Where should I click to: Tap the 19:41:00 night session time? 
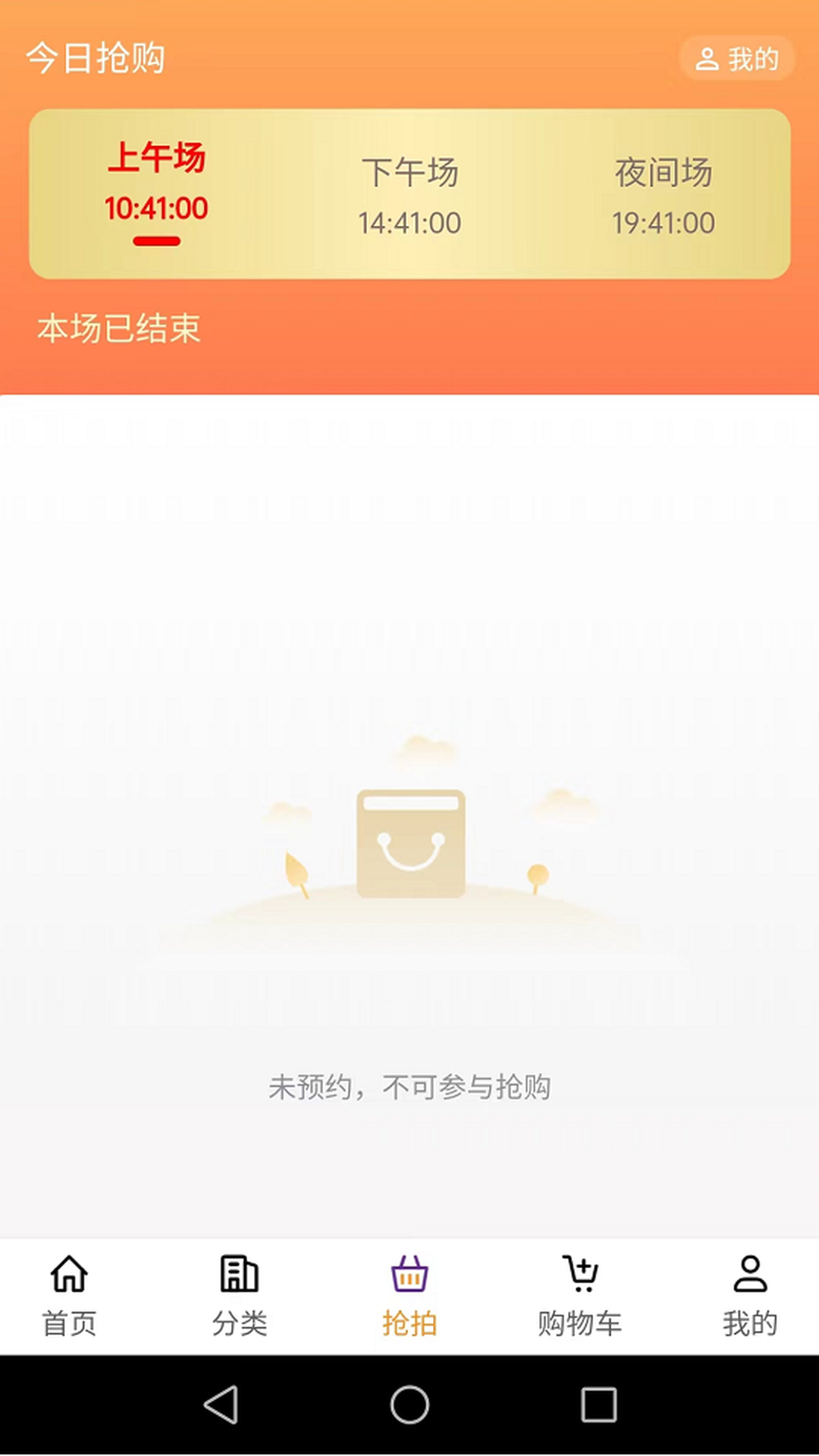point(664,222)
